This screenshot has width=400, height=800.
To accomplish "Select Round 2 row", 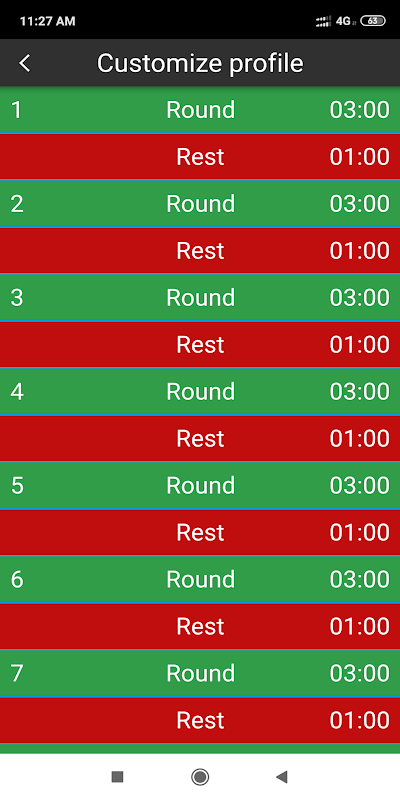I will tap(200, 204).
